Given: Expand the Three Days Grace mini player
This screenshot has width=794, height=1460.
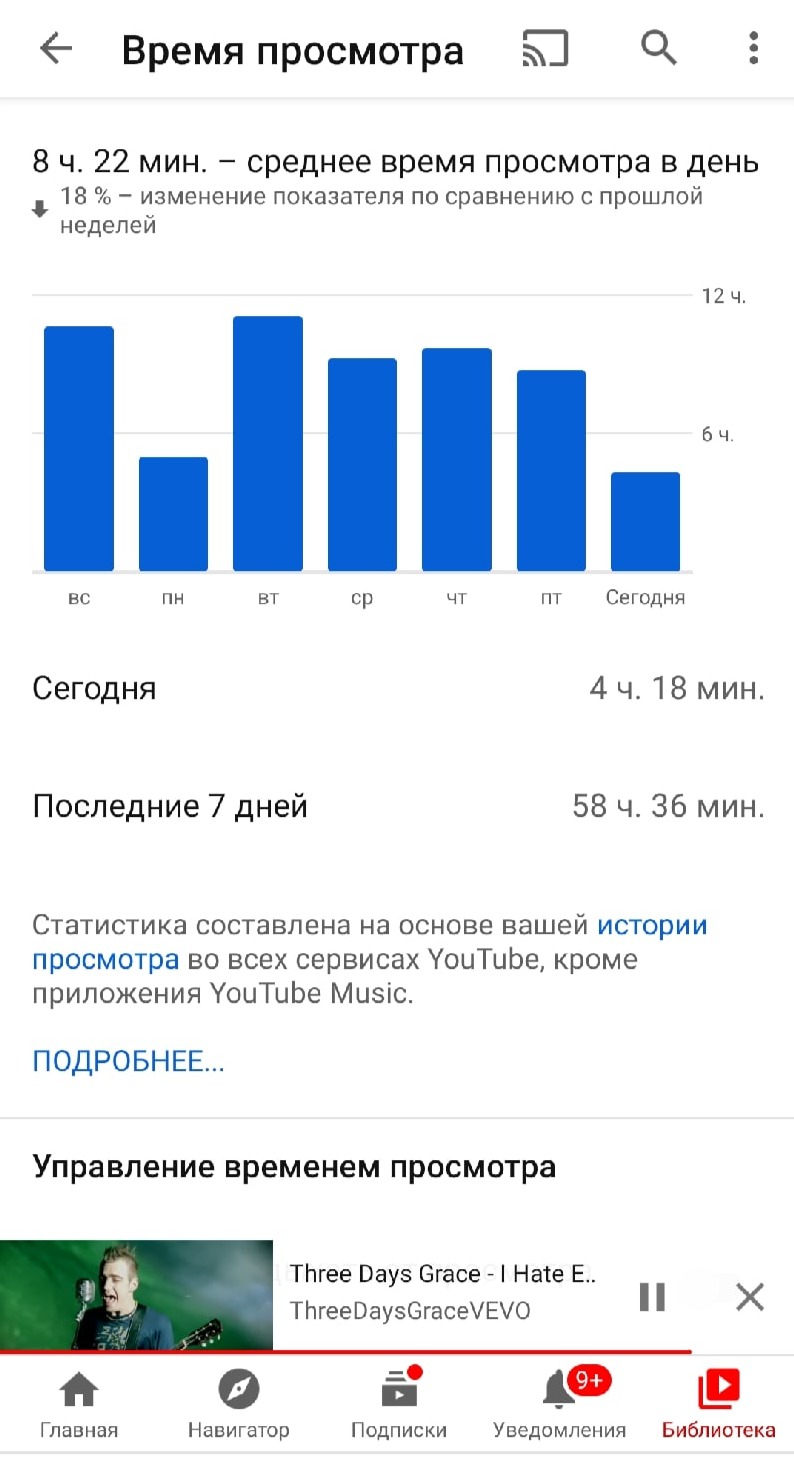Looking at the screenshot, I should pos(440,1292).
